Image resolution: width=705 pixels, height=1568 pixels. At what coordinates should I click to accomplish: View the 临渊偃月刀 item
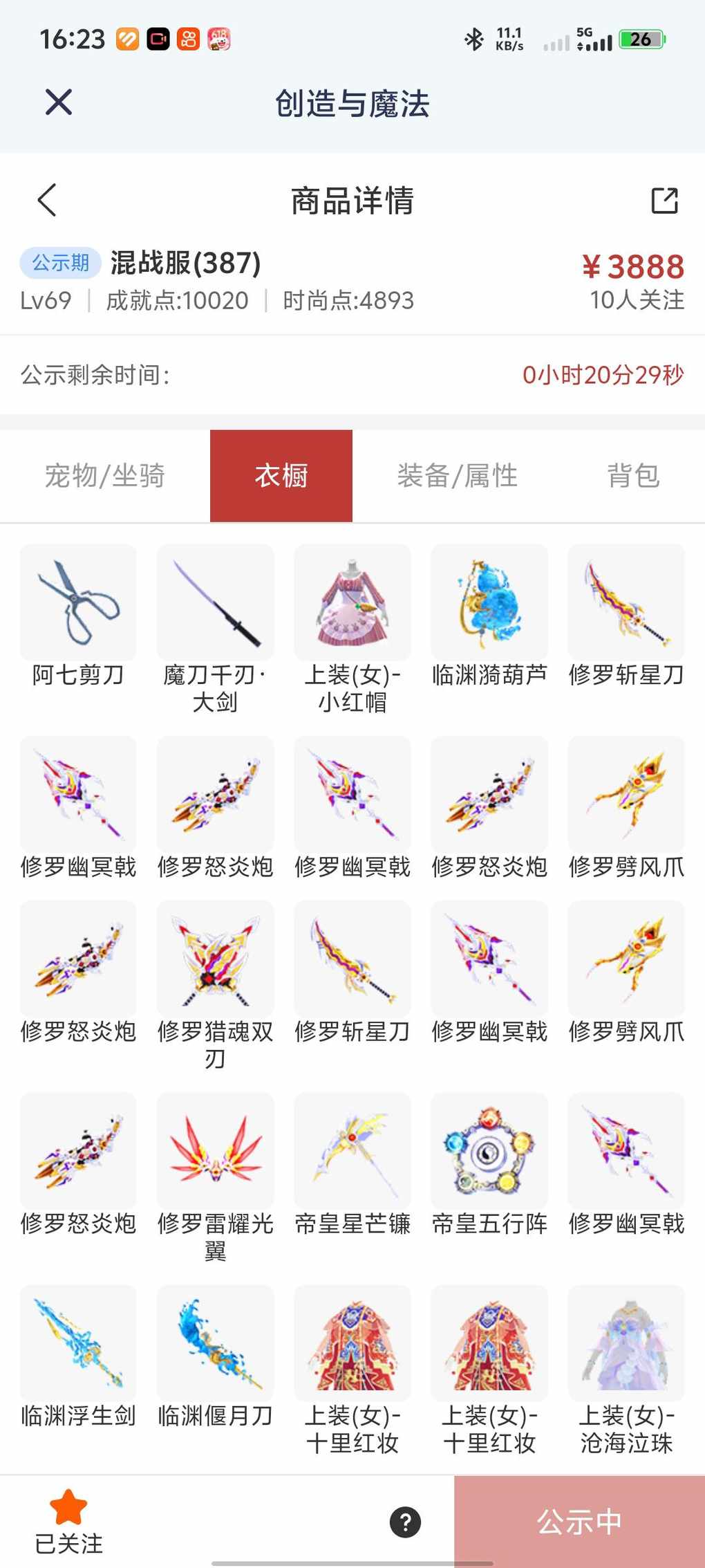point(215,1343)
